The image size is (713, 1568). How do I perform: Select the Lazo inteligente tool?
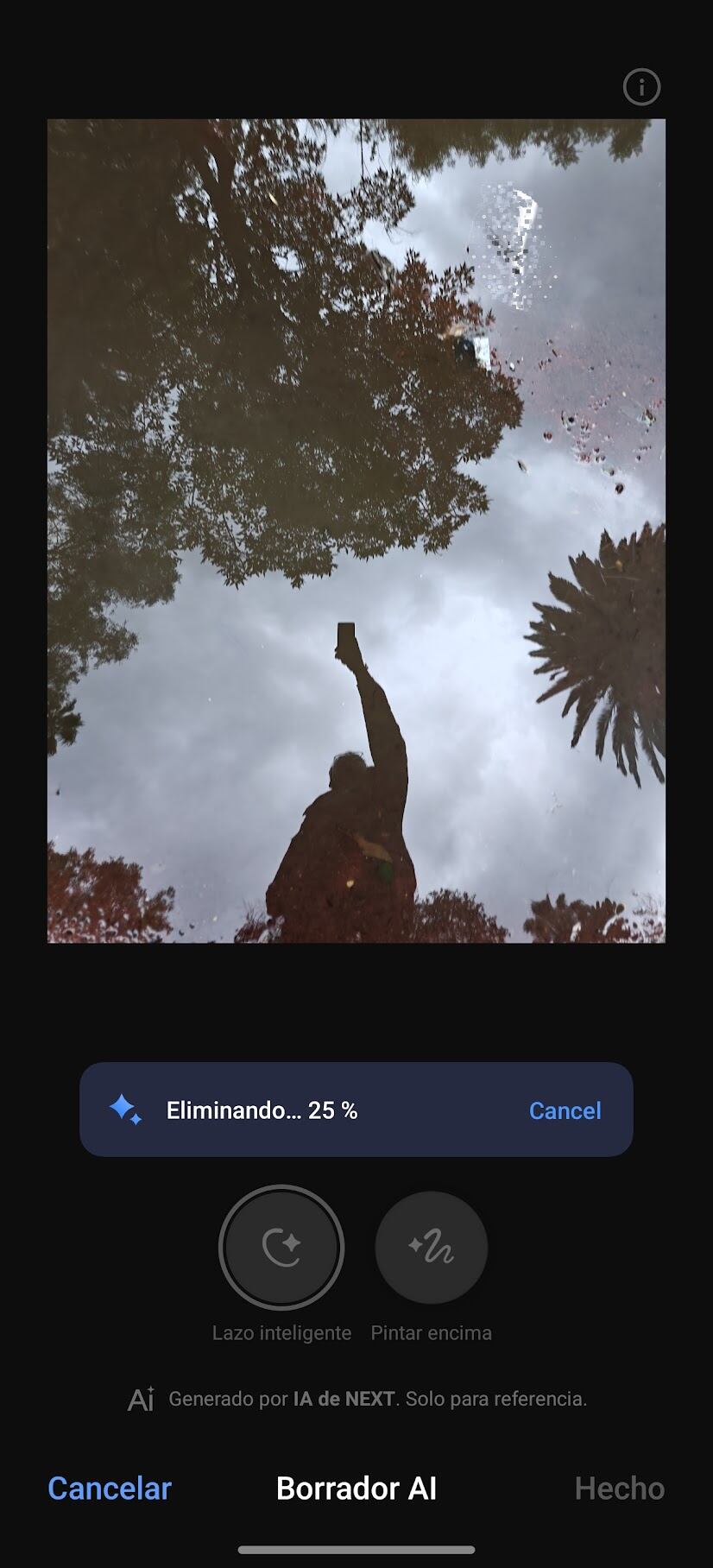coord(281,1248)
